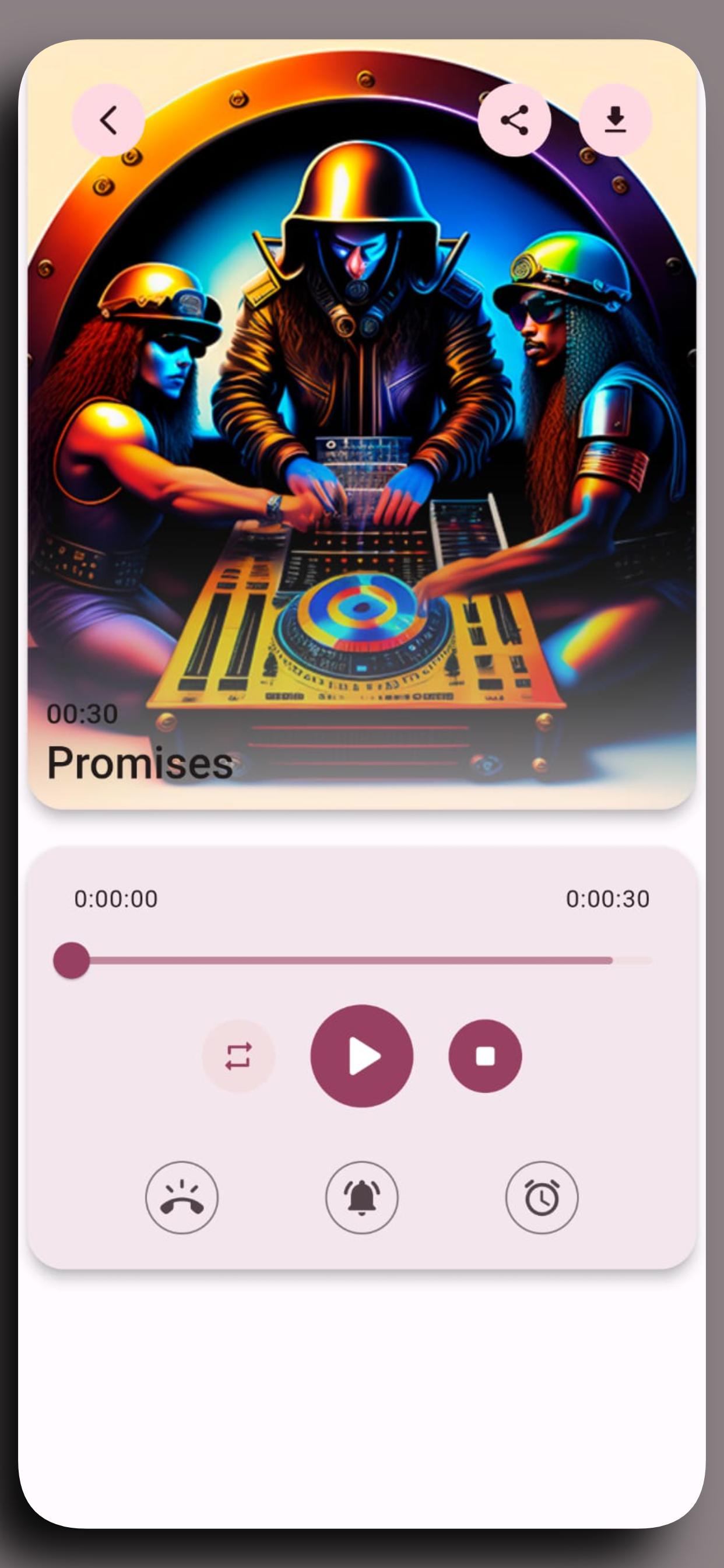Play the Promises audio
724x1568 pixels.
(362, 1056)
